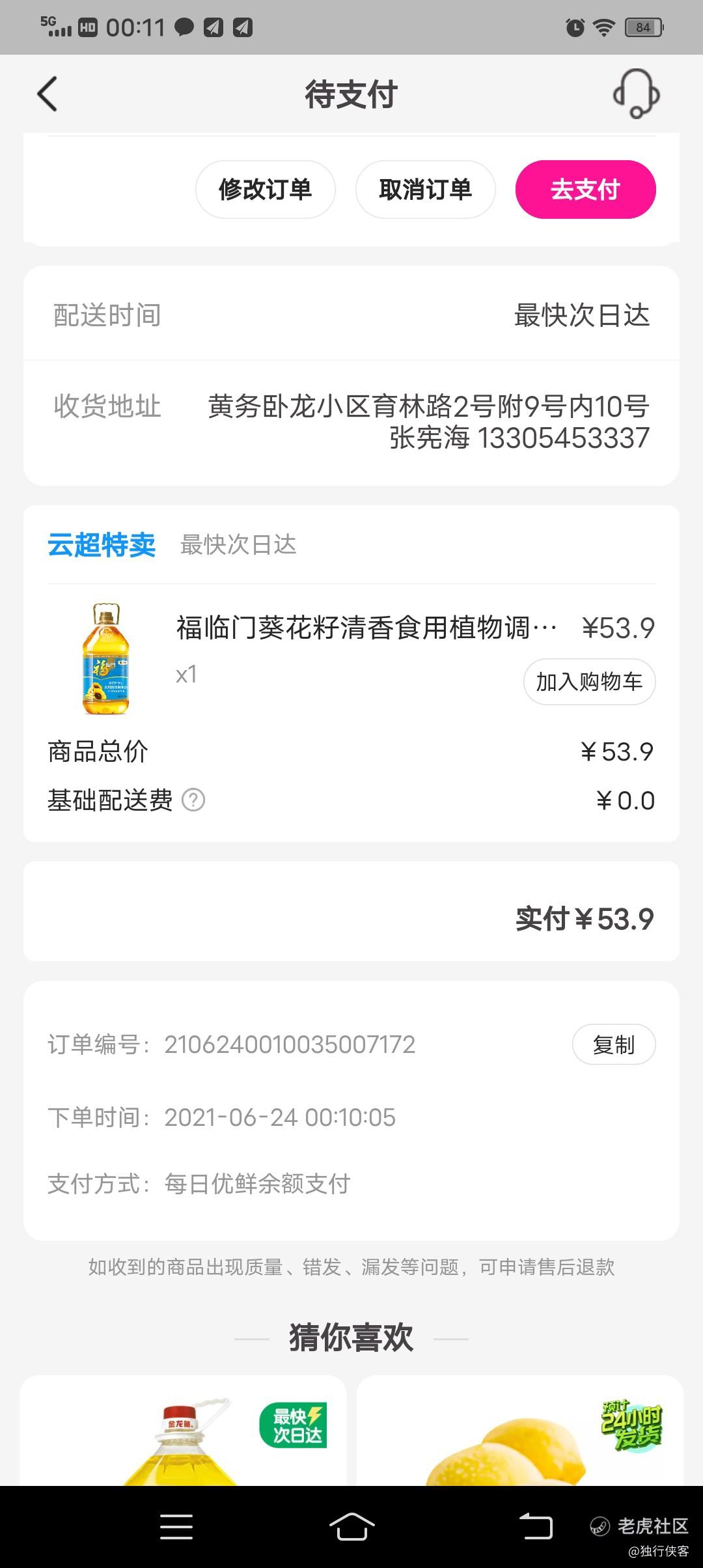Open the 福临门 sunflower oil product
The image size is (703, 1568).
pos(366,628)
